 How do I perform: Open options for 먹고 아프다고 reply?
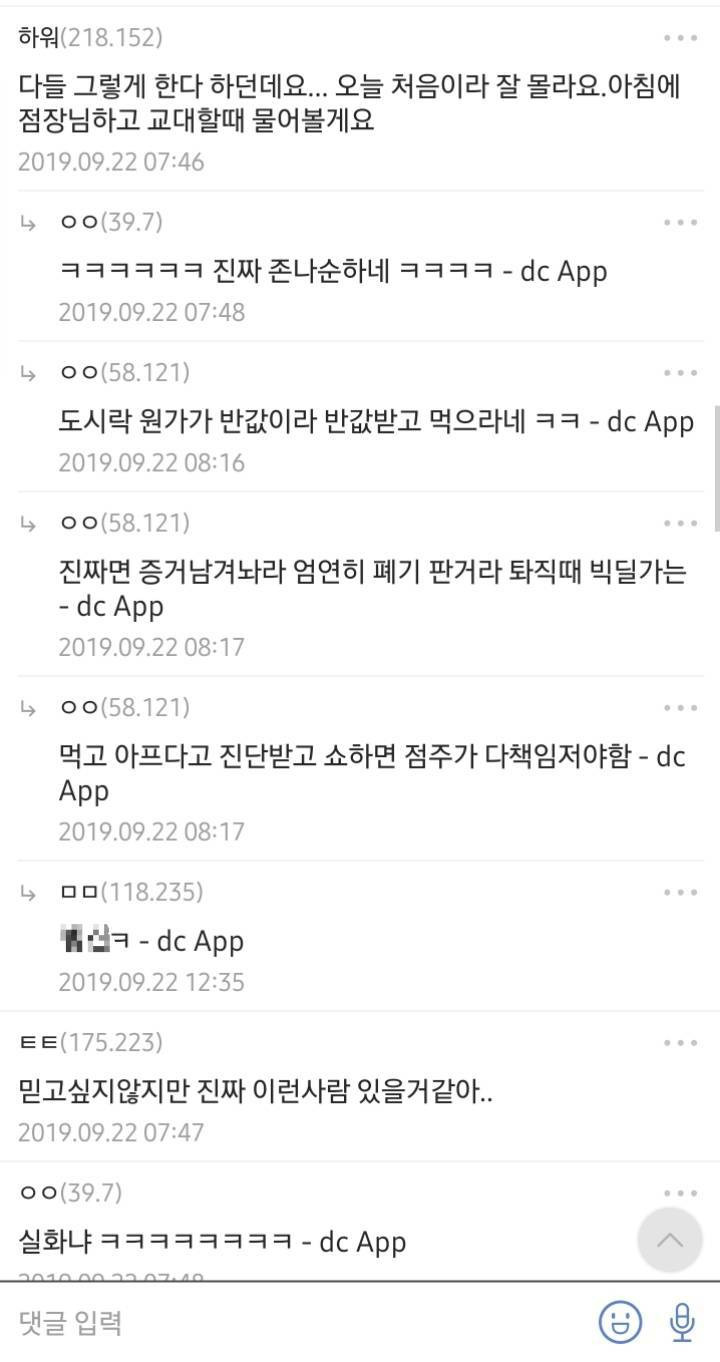(x=680, y=708)
